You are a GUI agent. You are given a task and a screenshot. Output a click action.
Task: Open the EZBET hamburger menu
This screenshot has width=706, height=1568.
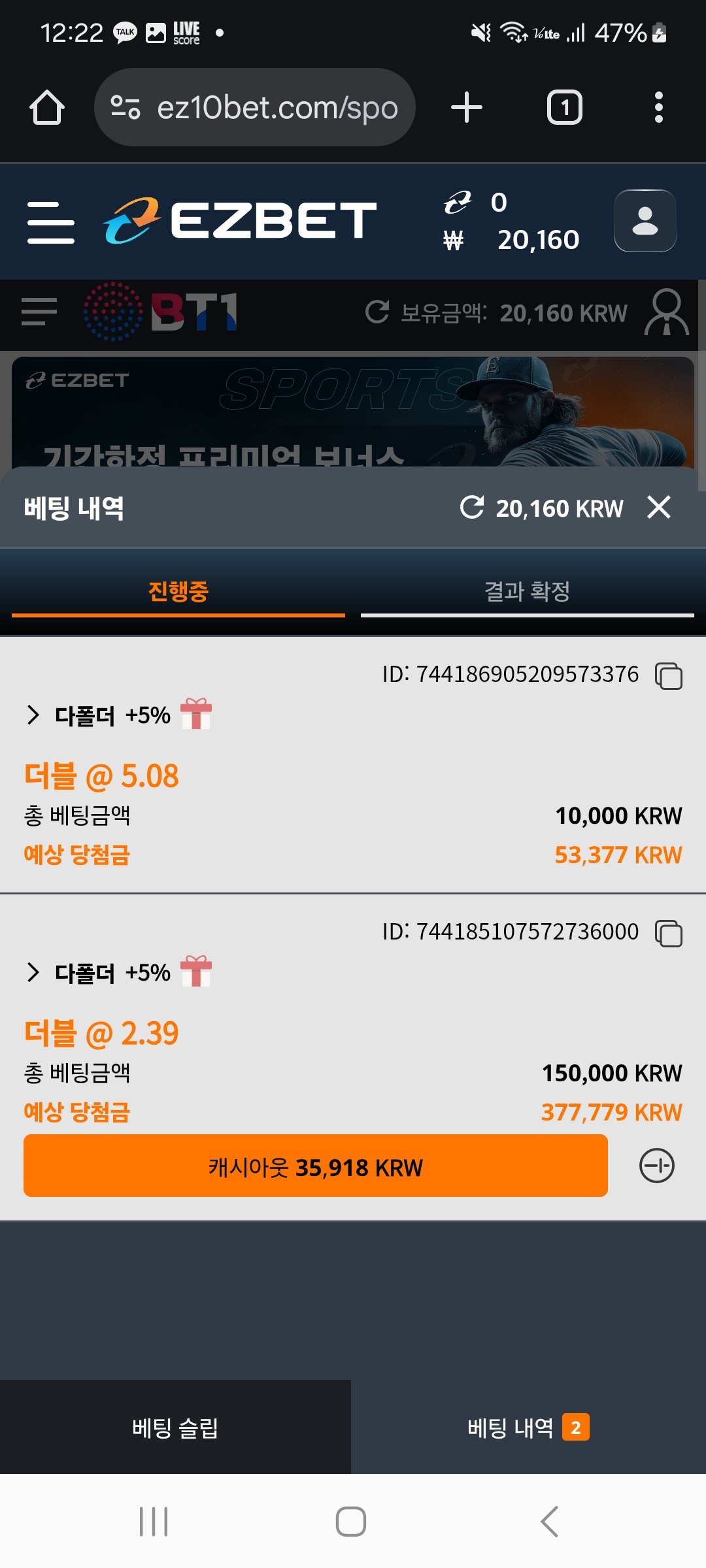click(x=50, y=222)
